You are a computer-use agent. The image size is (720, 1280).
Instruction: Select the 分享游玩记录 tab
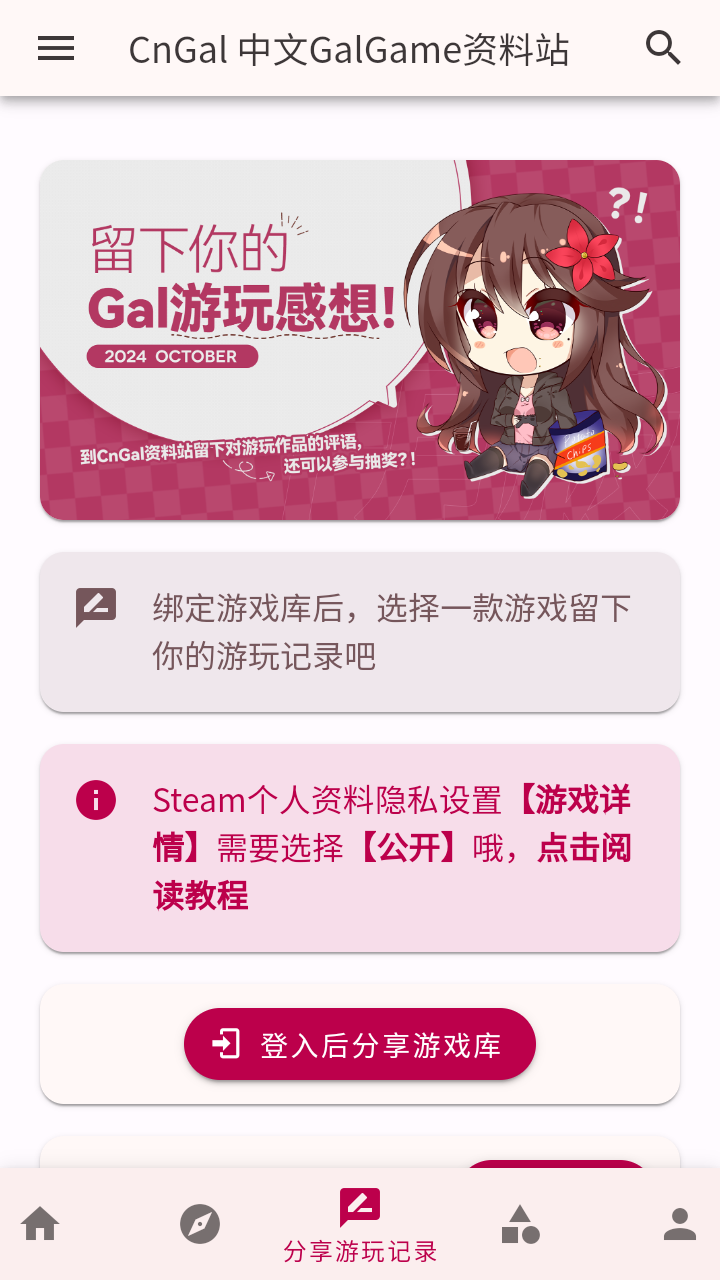(x=360, y=1224)
